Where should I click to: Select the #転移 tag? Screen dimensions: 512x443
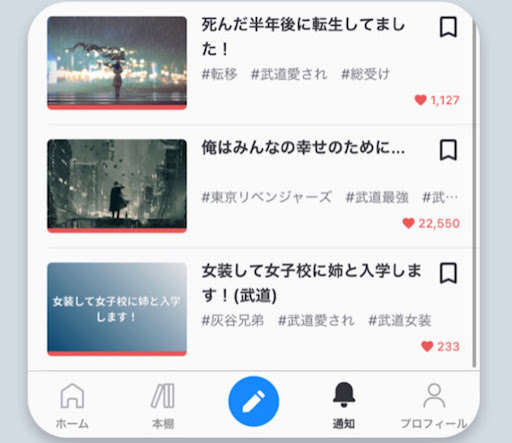coord(219,74)
